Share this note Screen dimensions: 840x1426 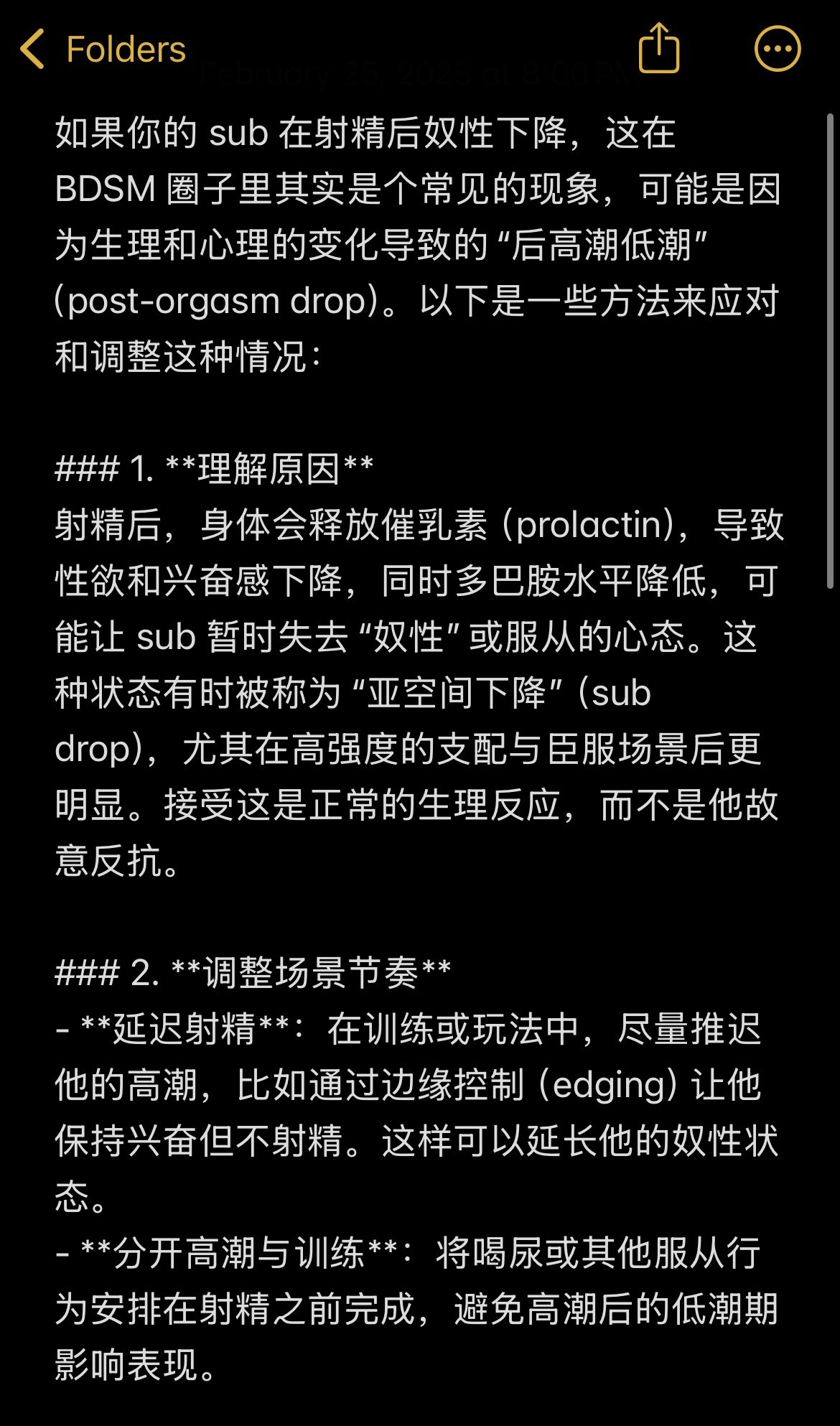click(658, 48)
